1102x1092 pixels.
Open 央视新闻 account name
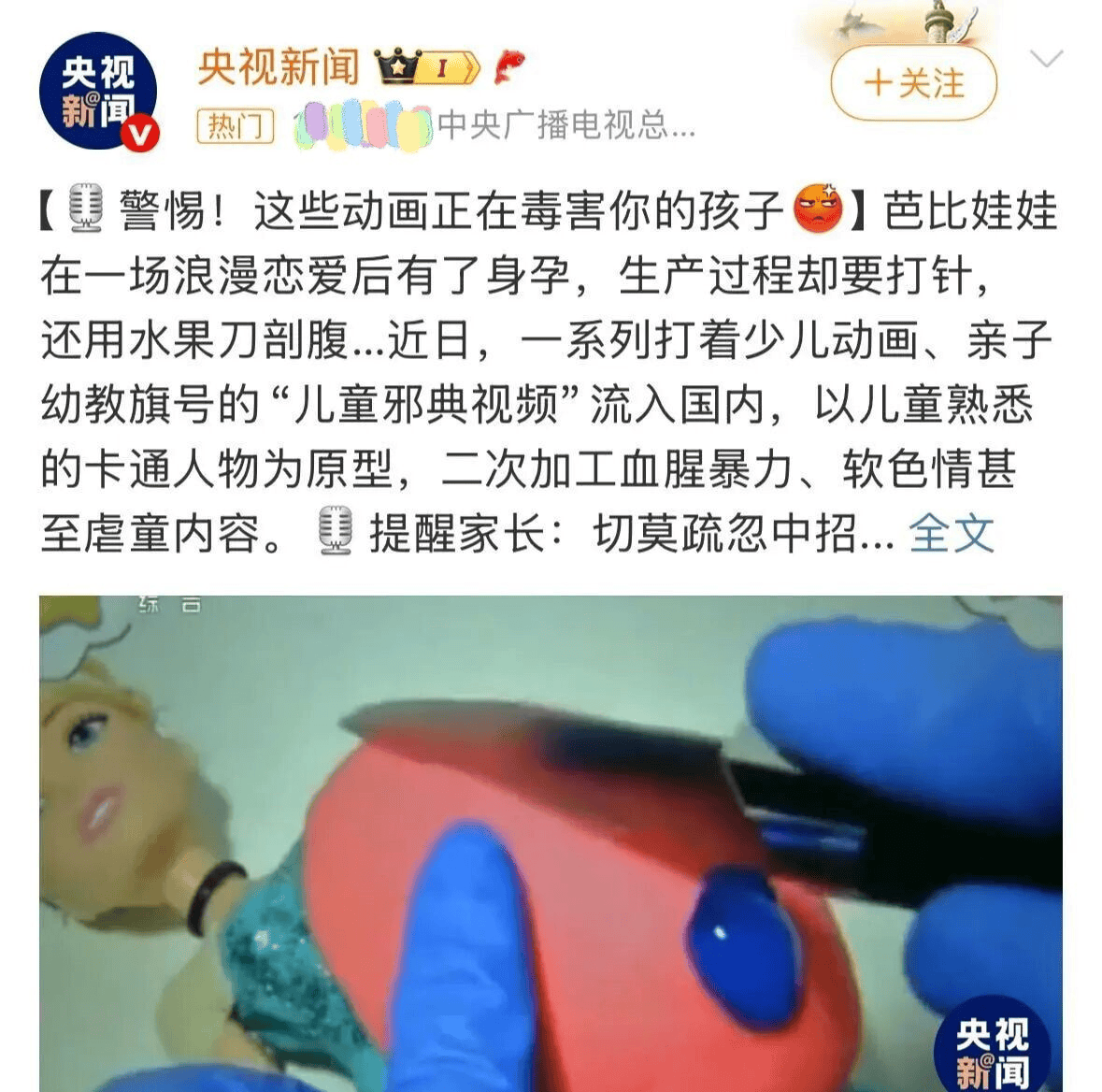279,67
